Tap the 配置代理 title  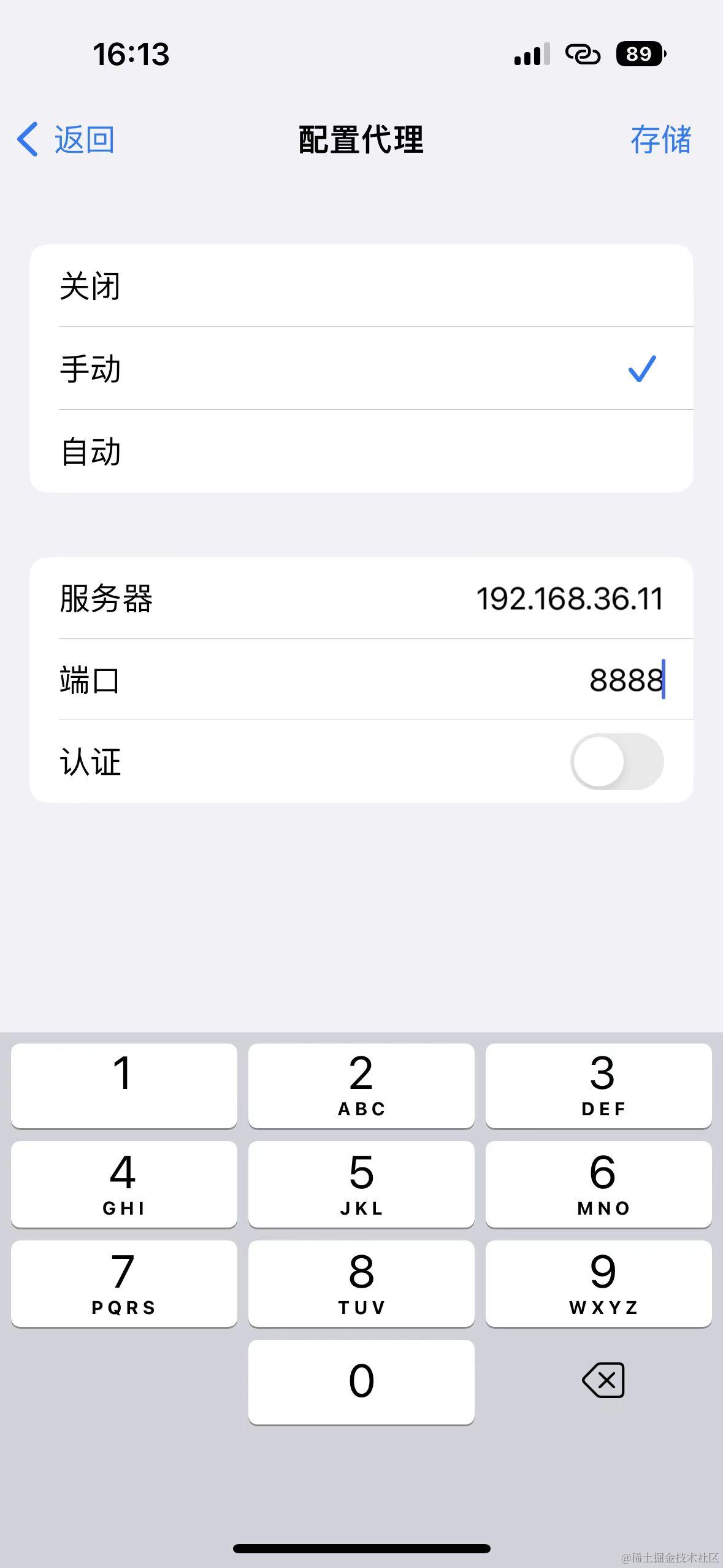[361, 140]
